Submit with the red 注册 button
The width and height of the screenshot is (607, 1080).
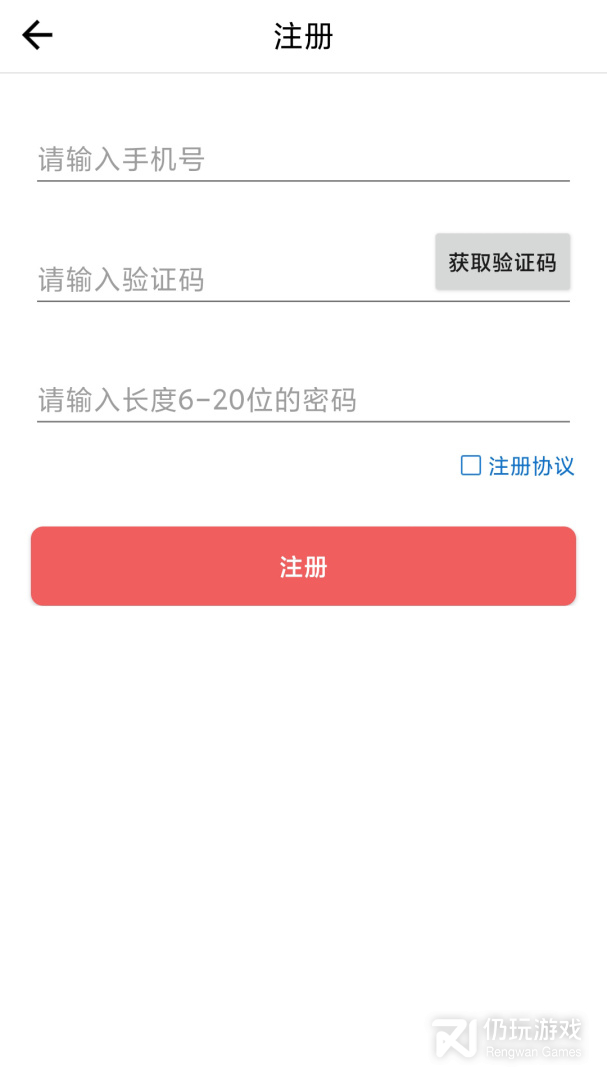[303, 566]
